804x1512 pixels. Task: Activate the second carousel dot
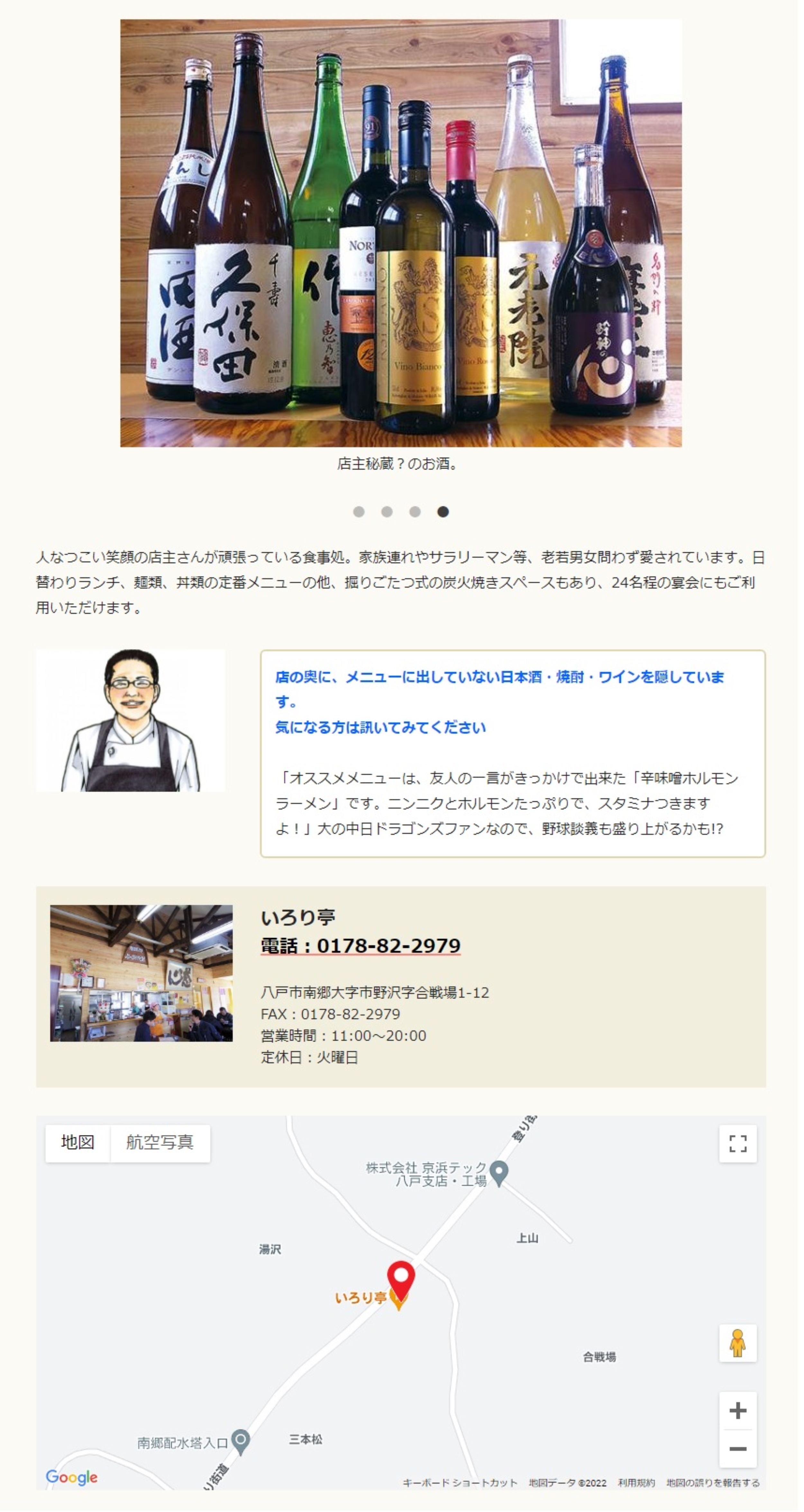coord(387,512)
